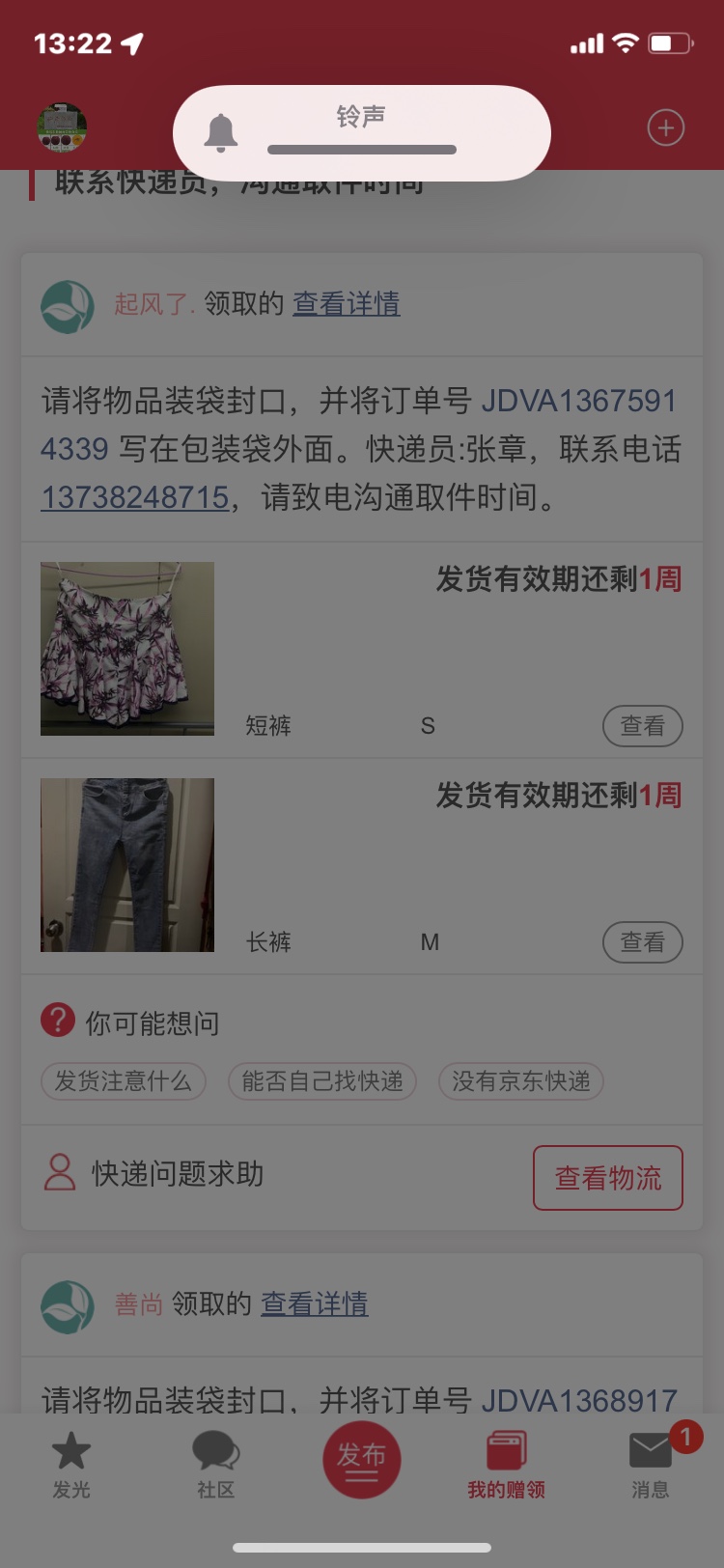The height and width of the screenshot is (1568, 724).
Task: Switch to the 发光 tab
Action: coord(71,1464)
